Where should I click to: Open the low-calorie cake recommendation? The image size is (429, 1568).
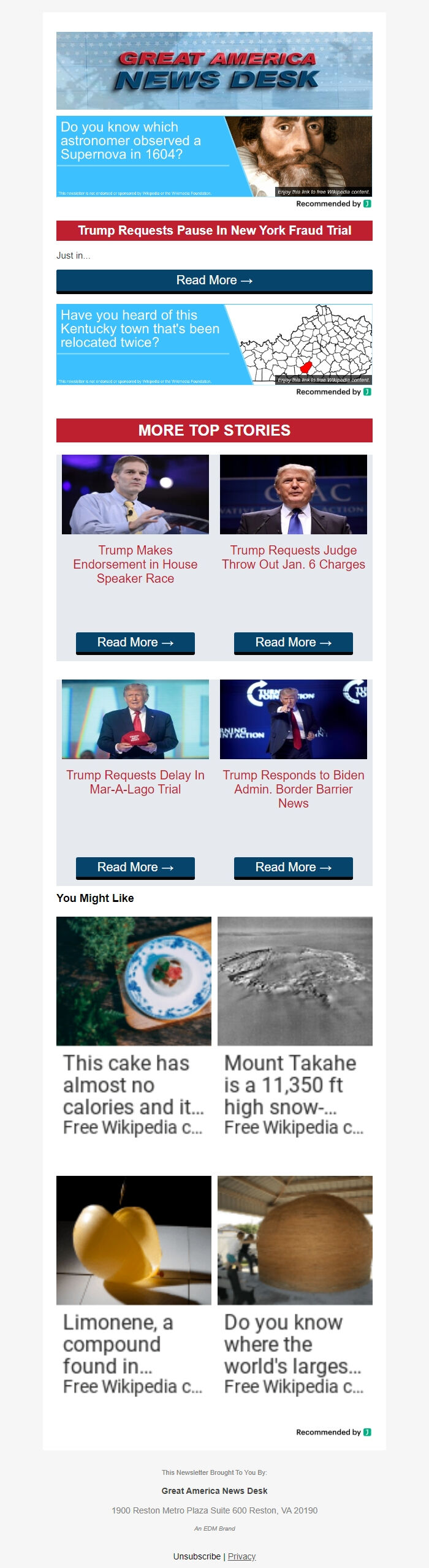[x=134, y=1026]
